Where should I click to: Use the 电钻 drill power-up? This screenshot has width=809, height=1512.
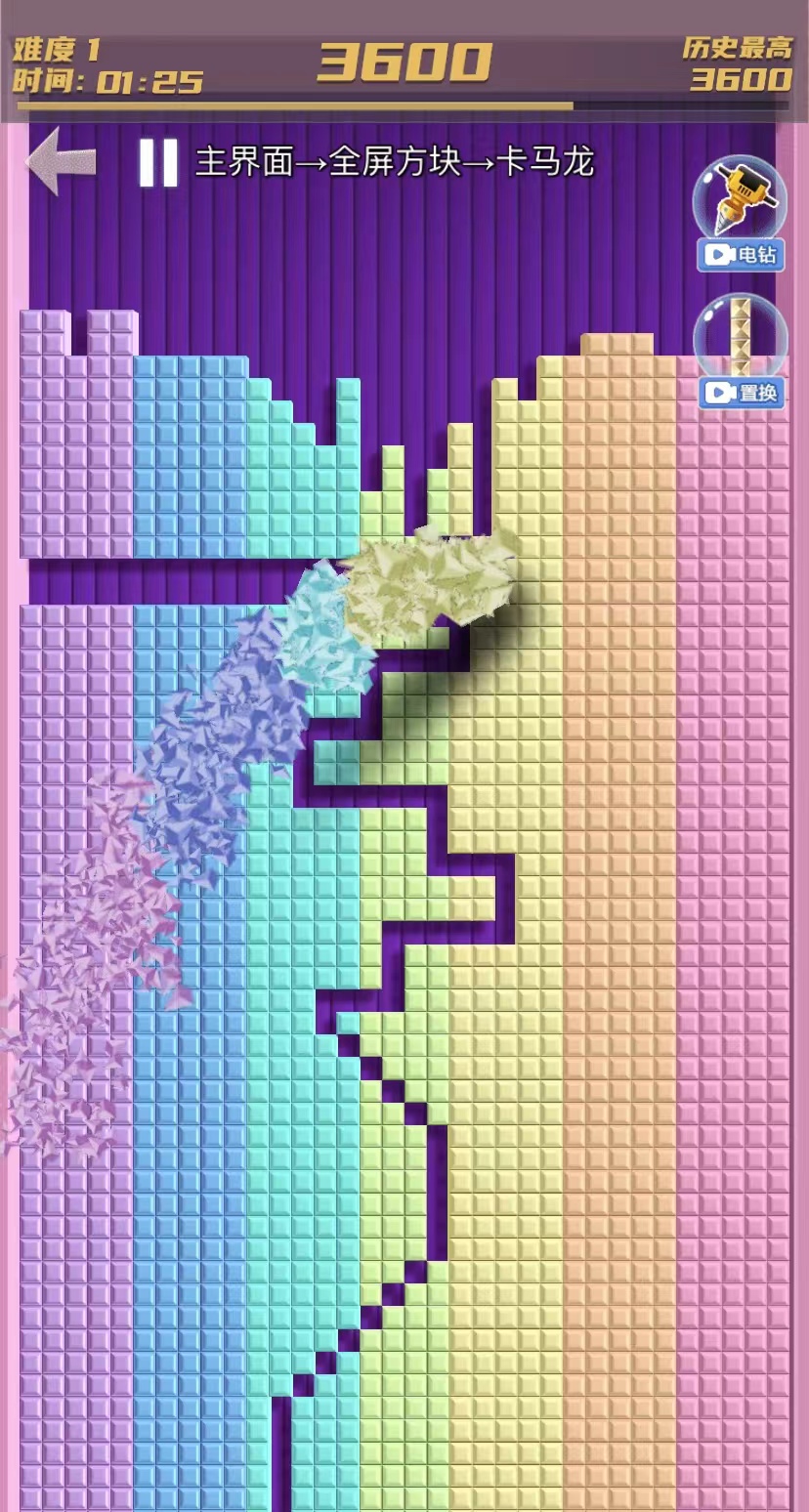[740, 212]
